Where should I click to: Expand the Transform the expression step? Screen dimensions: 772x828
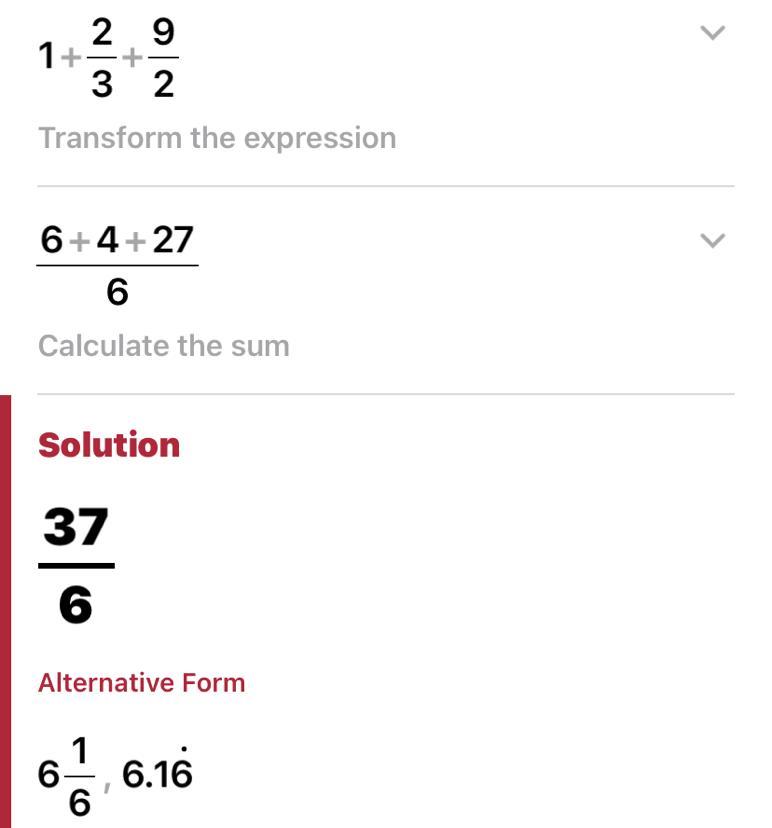click(x=711, y=33)
